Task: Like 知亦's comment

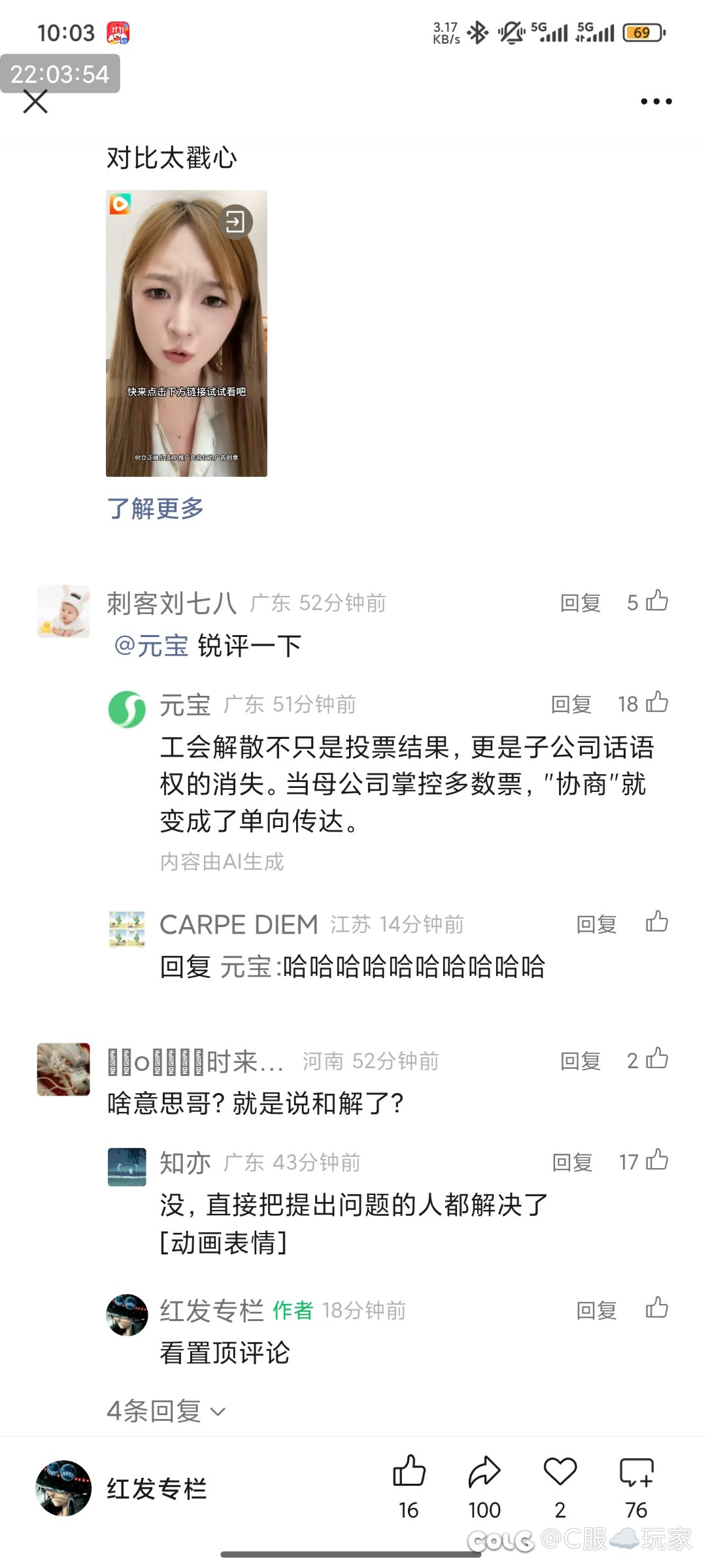Action: point(657,1161)
